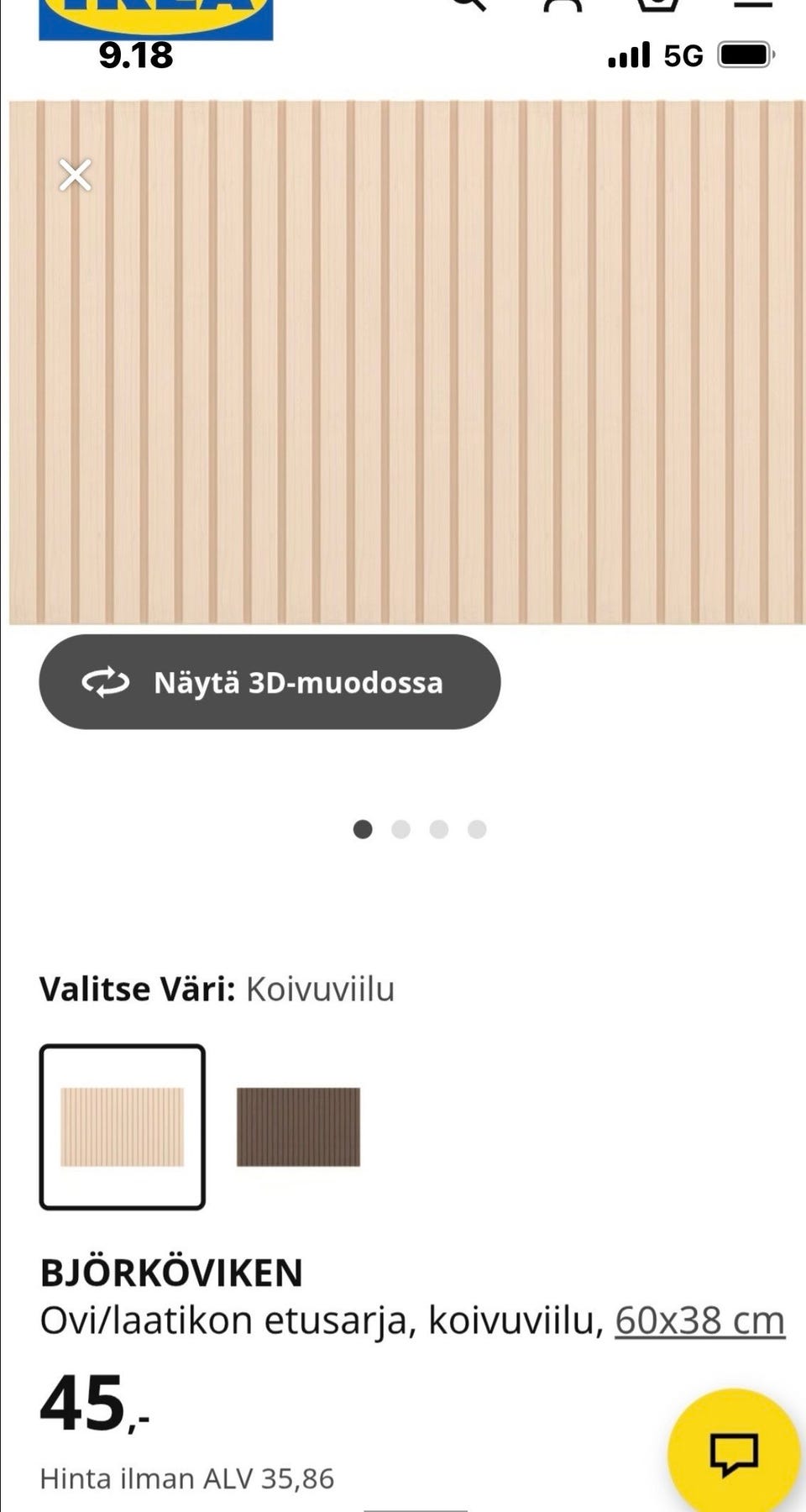Select the Koivuviilu veneer option

pyautogui.click(x=123, y=1125)
